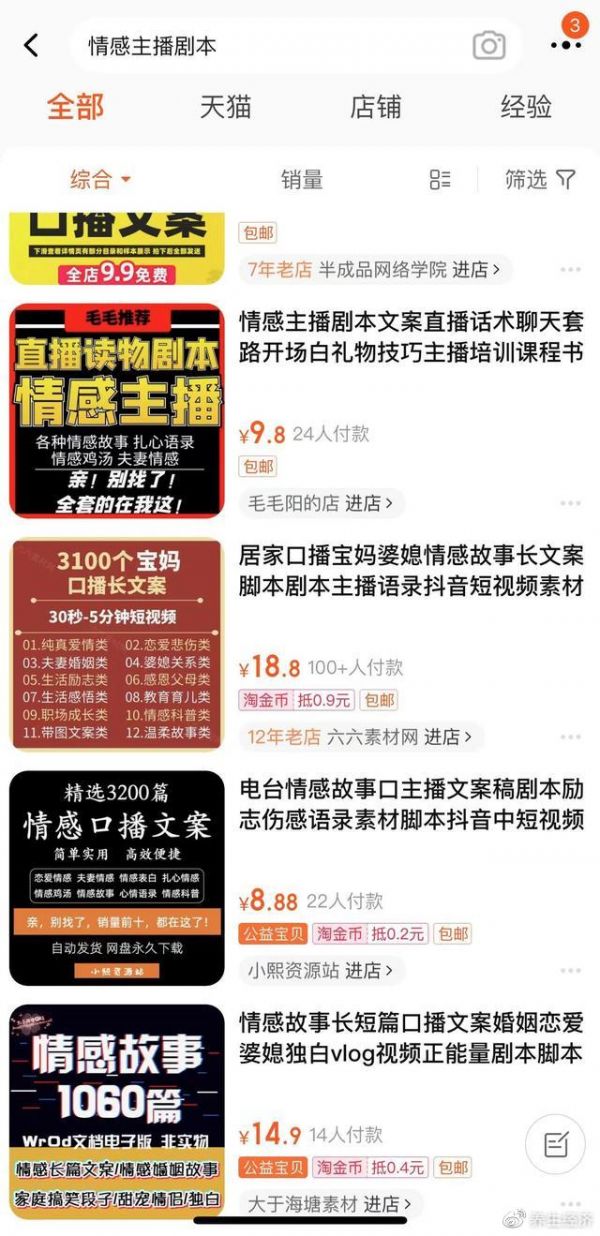
Task: Open the 情感故事长短篇口播文案 product at ¥14.9
Action: point(410,1038)
